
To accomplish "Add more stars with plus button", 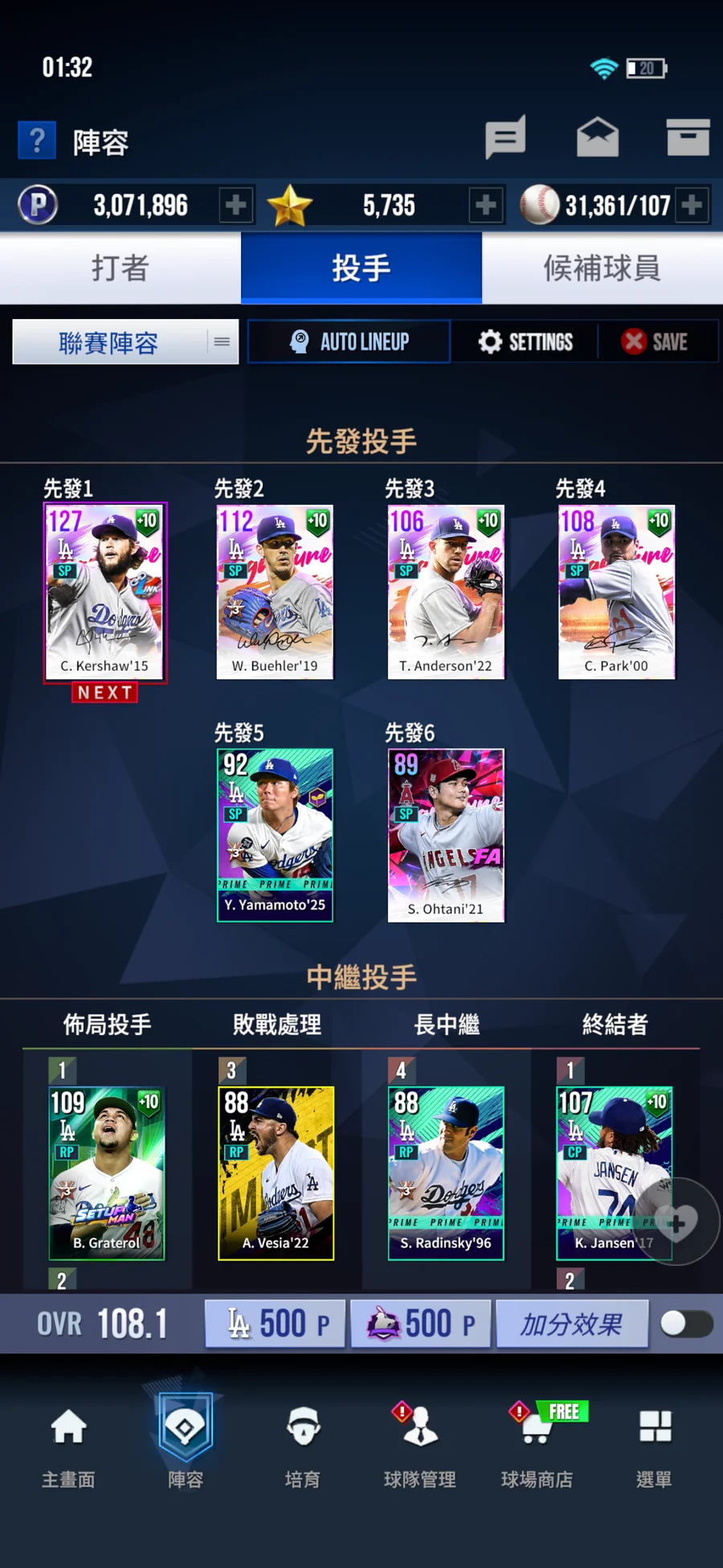I will (485, 205).
